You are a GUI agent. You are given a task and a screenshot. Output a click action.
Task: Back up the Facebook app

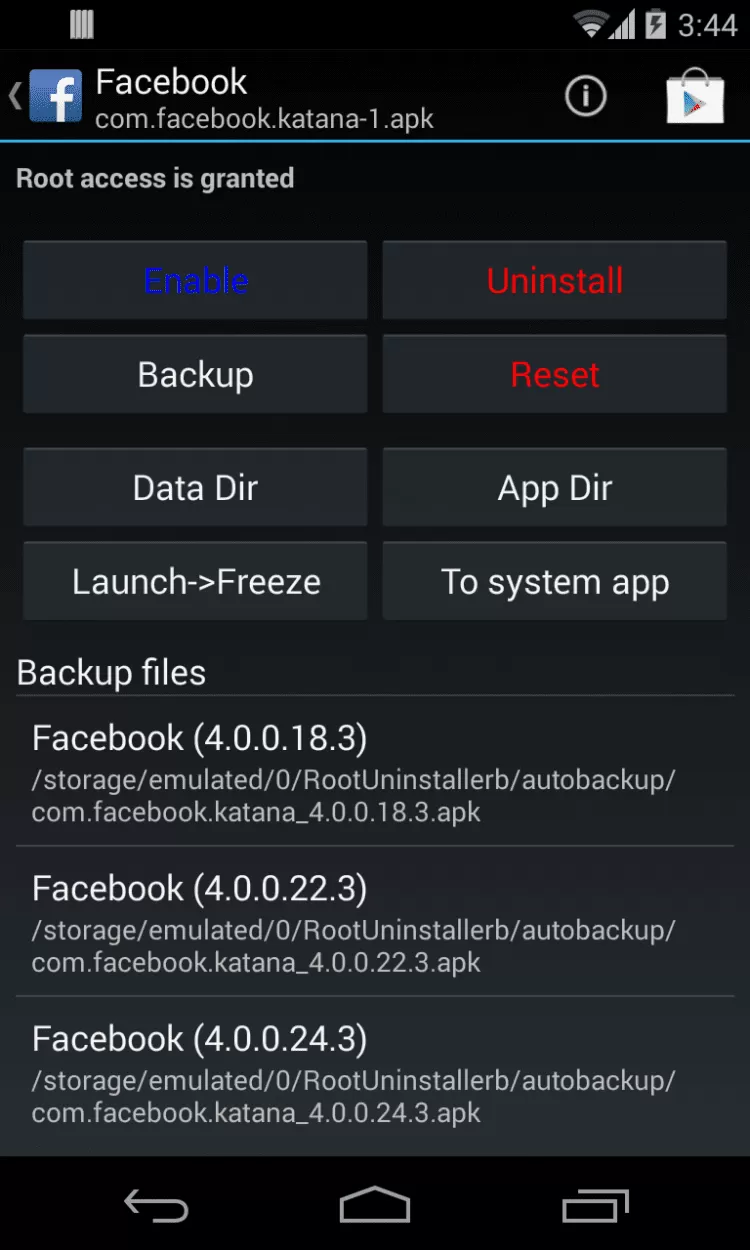(x=195, y=375)
